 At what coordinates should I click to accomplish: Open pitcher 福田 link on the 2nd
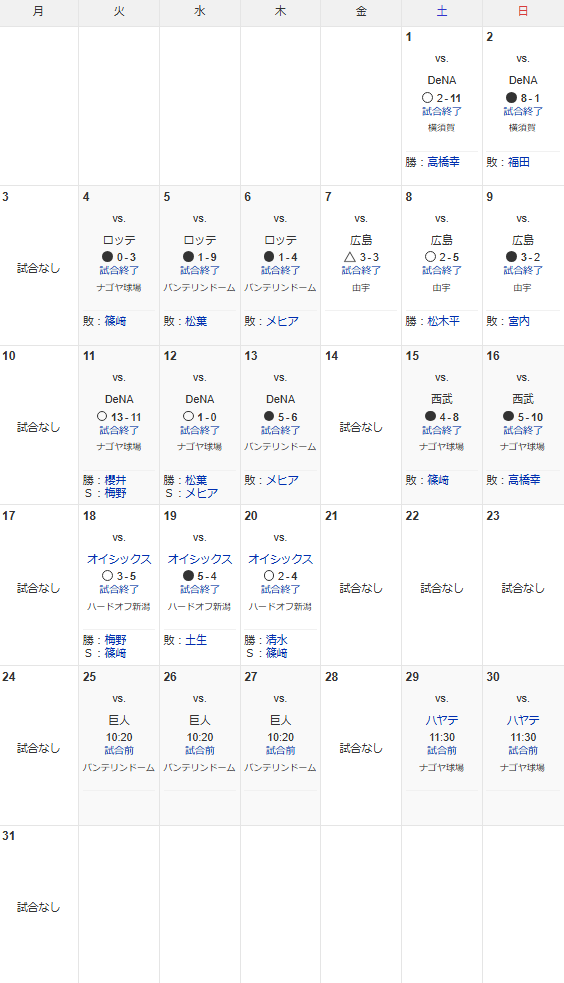click(x=519, y=162)
